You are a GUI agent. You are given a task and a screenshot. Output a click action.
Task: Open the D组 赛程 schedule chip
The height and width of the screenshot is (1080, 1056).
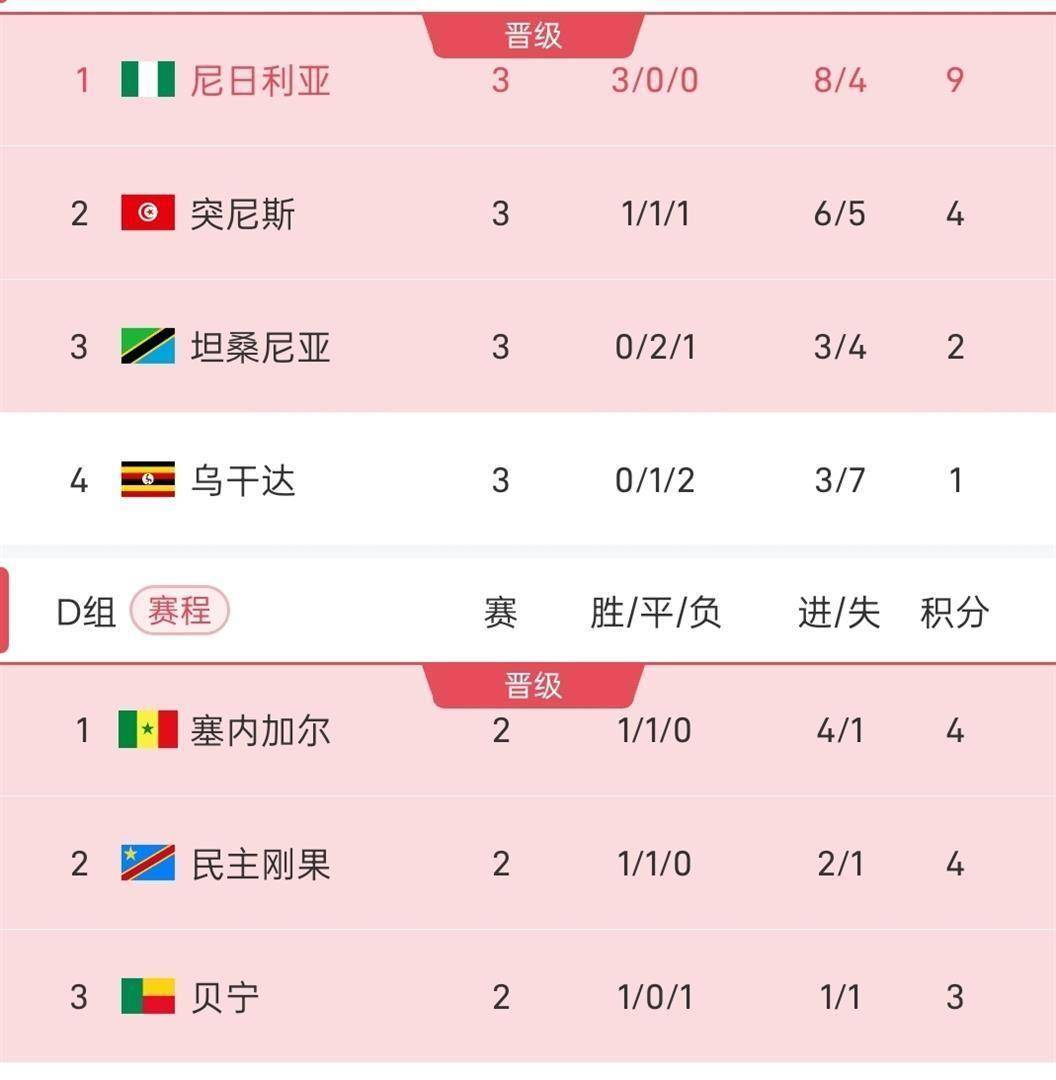coord(179,611)
